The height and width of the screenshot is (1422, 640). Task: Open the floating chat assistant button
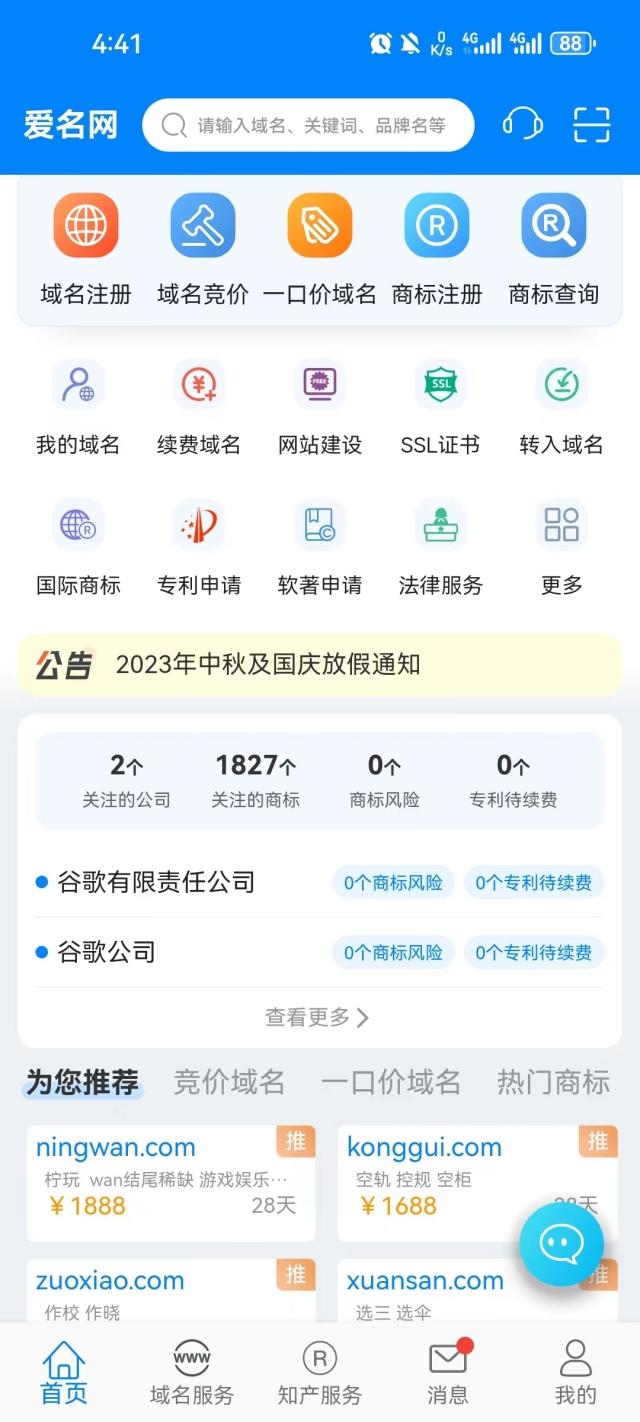pyautogui.click(x=561, y=1244)
